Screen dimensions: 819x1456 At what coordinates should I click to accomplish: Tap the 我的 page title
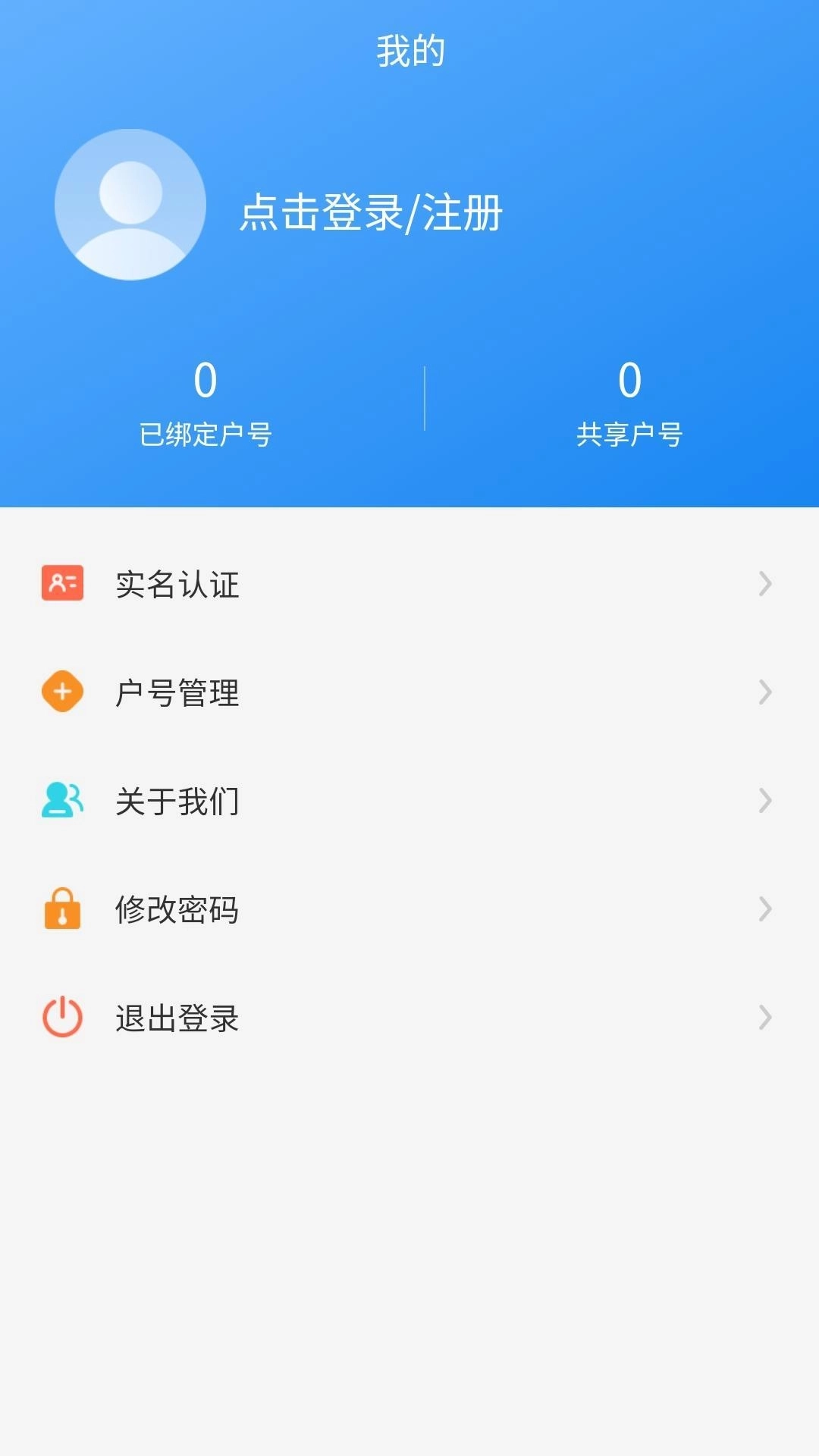409,49
